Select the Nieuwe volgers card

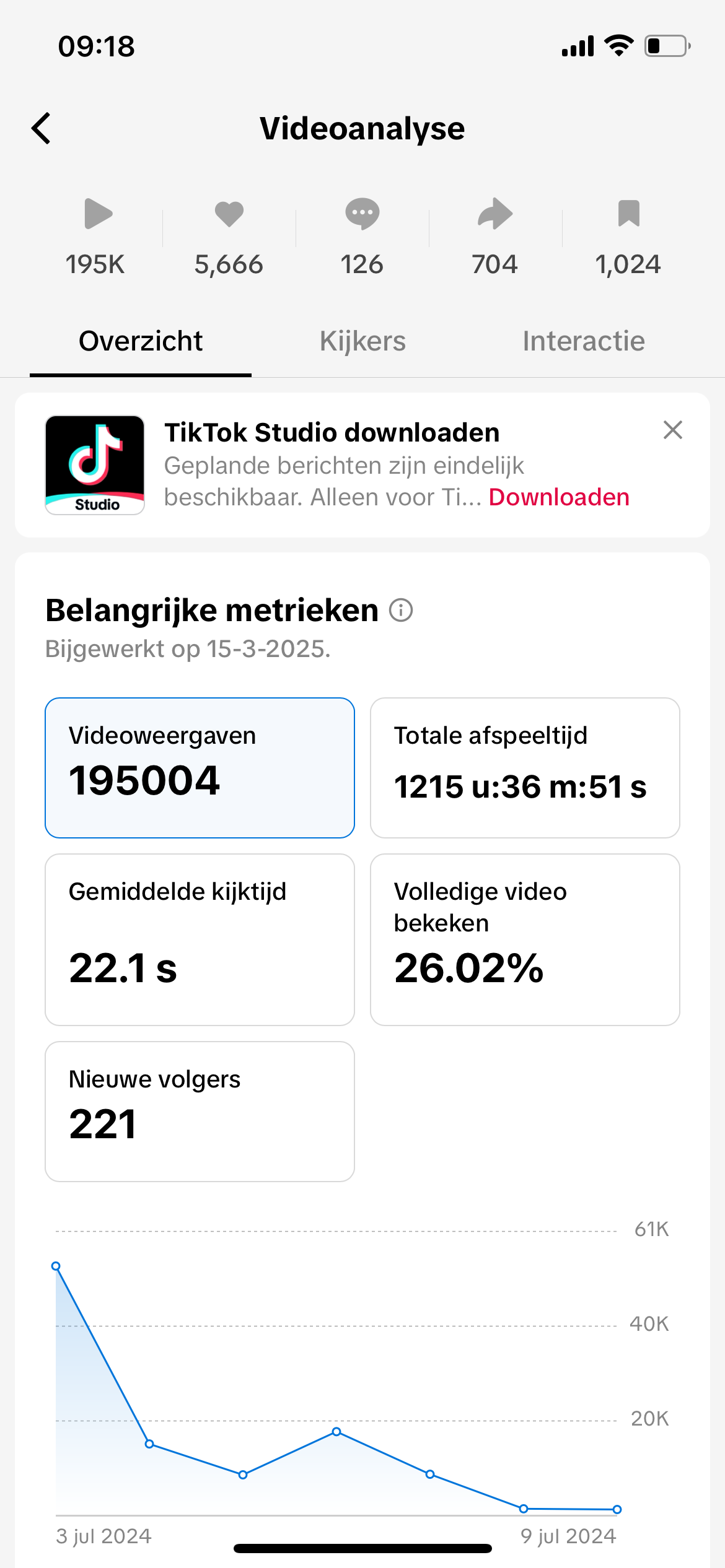(x=200, y=1111)
